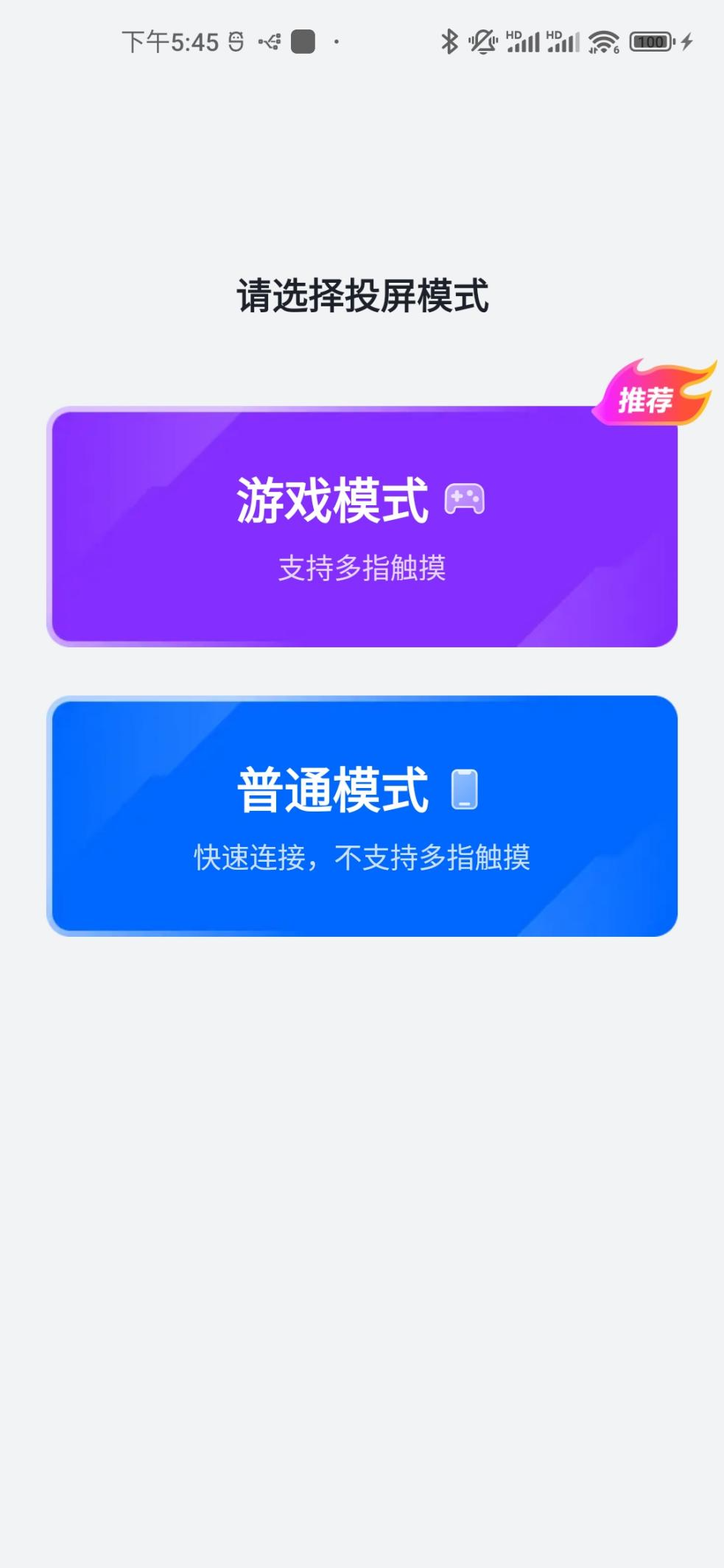Screen dimensions: 724x1568
Task: Click the dark gray SIM status icon
Action: pyautogui.click(x=302, y=41)
